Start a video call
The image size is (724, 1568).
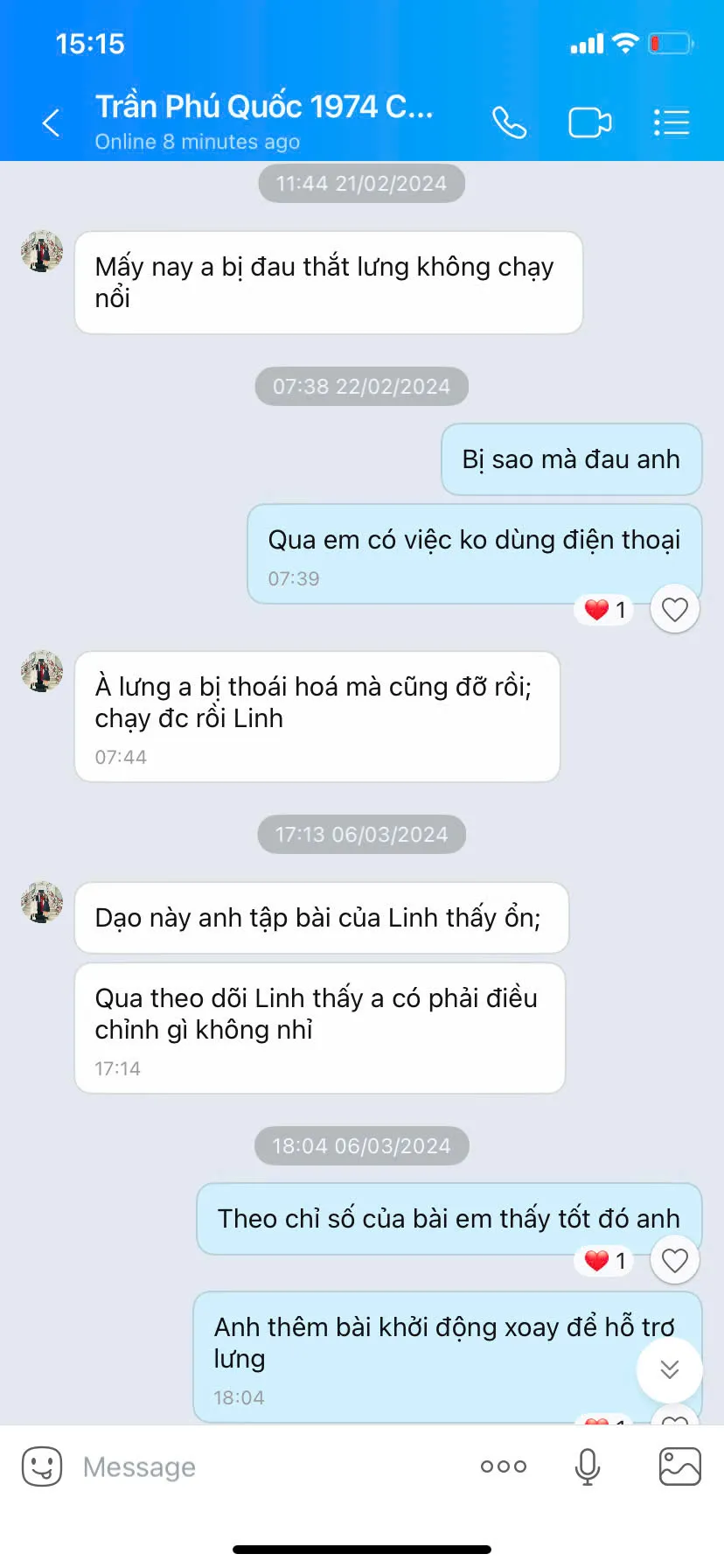[x=589, y=122]
